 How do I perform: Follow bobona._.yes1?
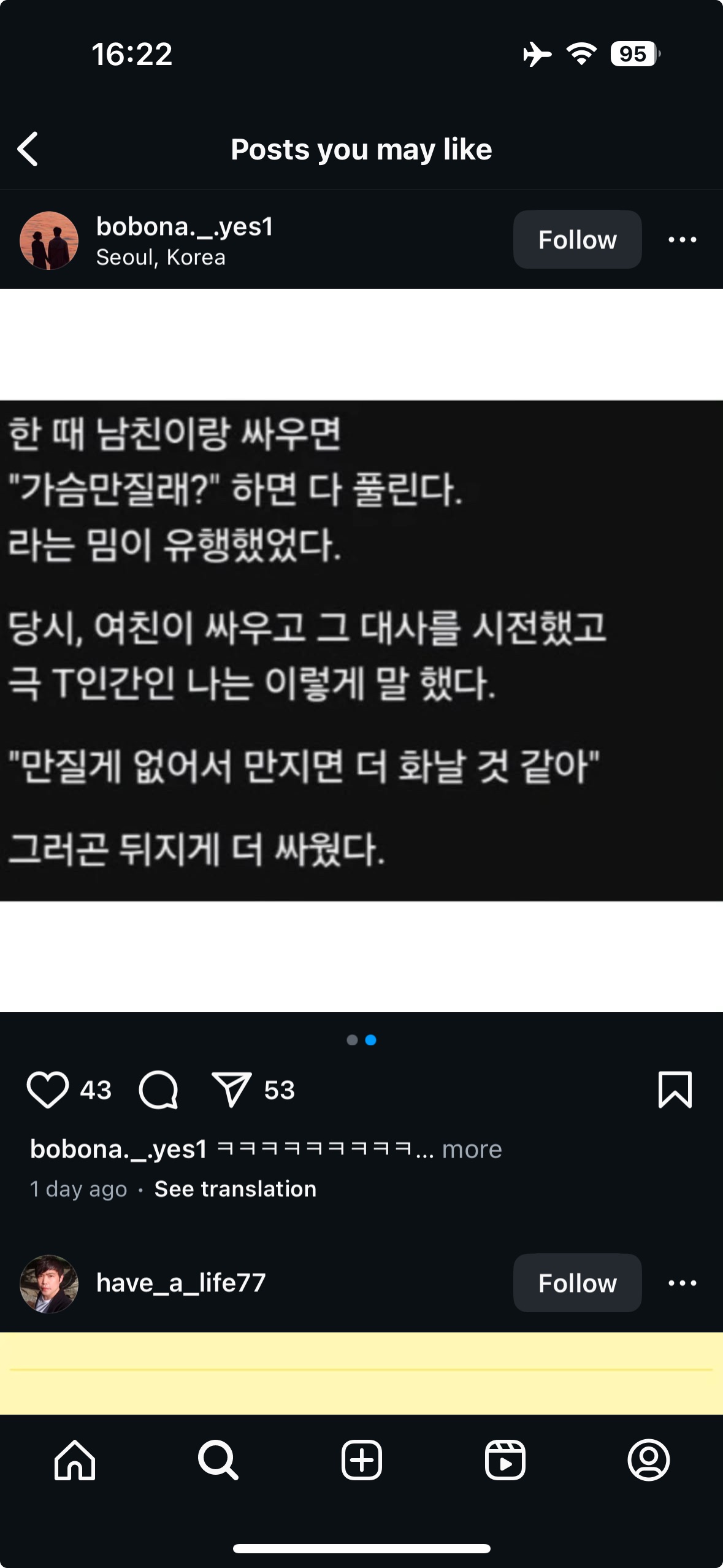(x=576, y=240)
